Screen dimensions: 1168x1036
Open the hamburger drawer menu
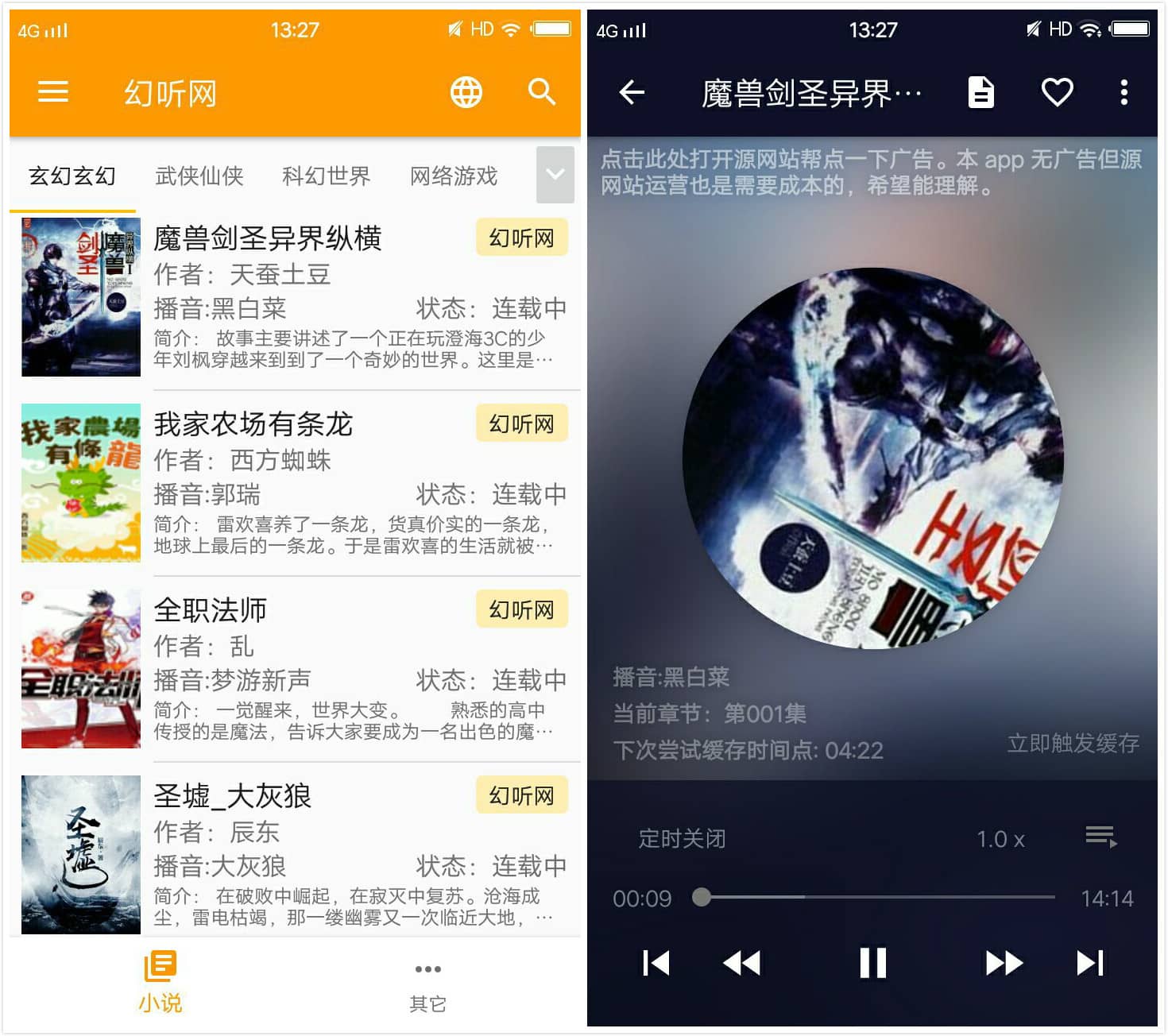pyautogui.click(x=53, y=92)
